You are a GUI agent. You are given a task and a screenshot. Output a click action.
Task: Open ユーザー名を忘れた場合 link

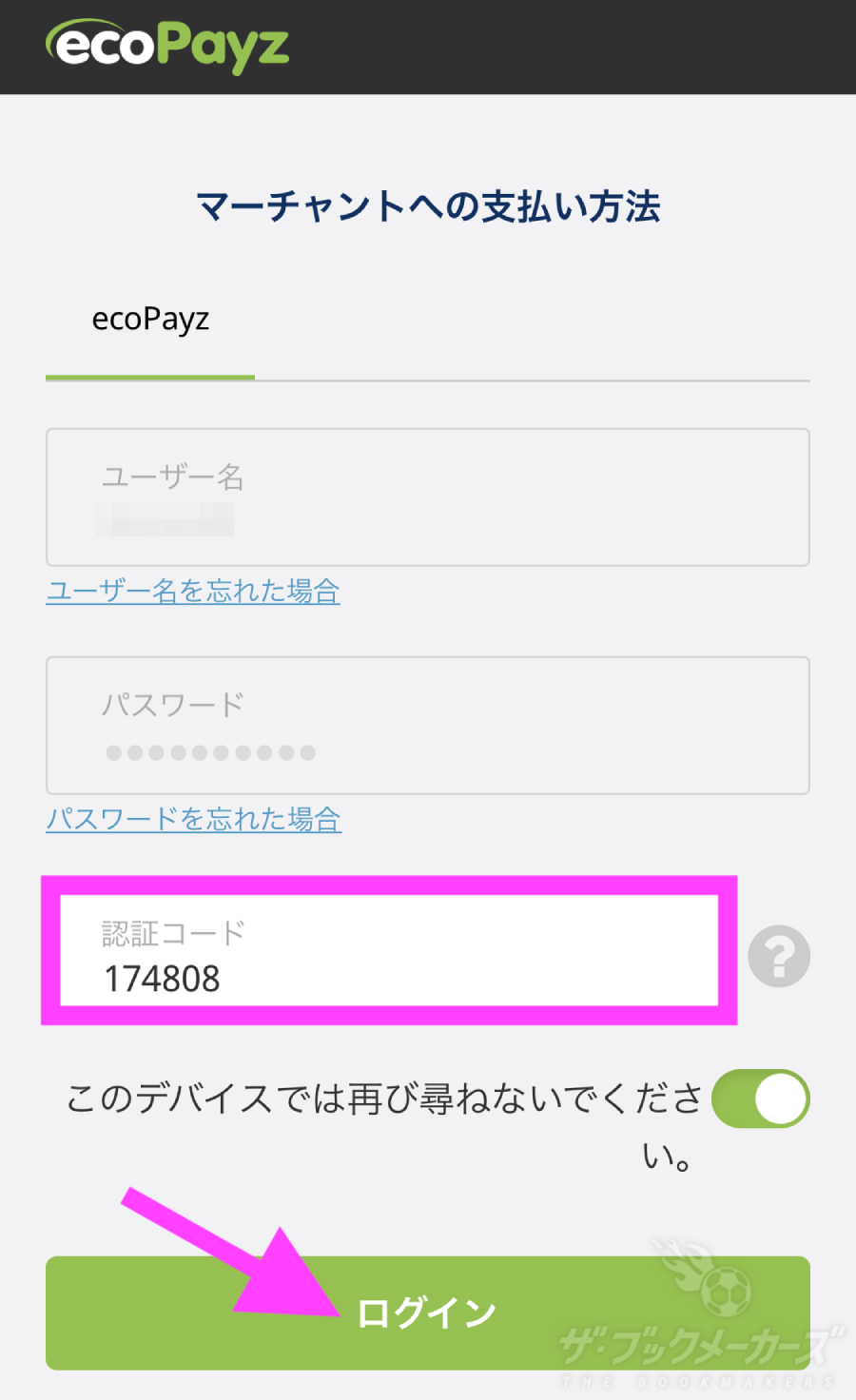[192, 592]
